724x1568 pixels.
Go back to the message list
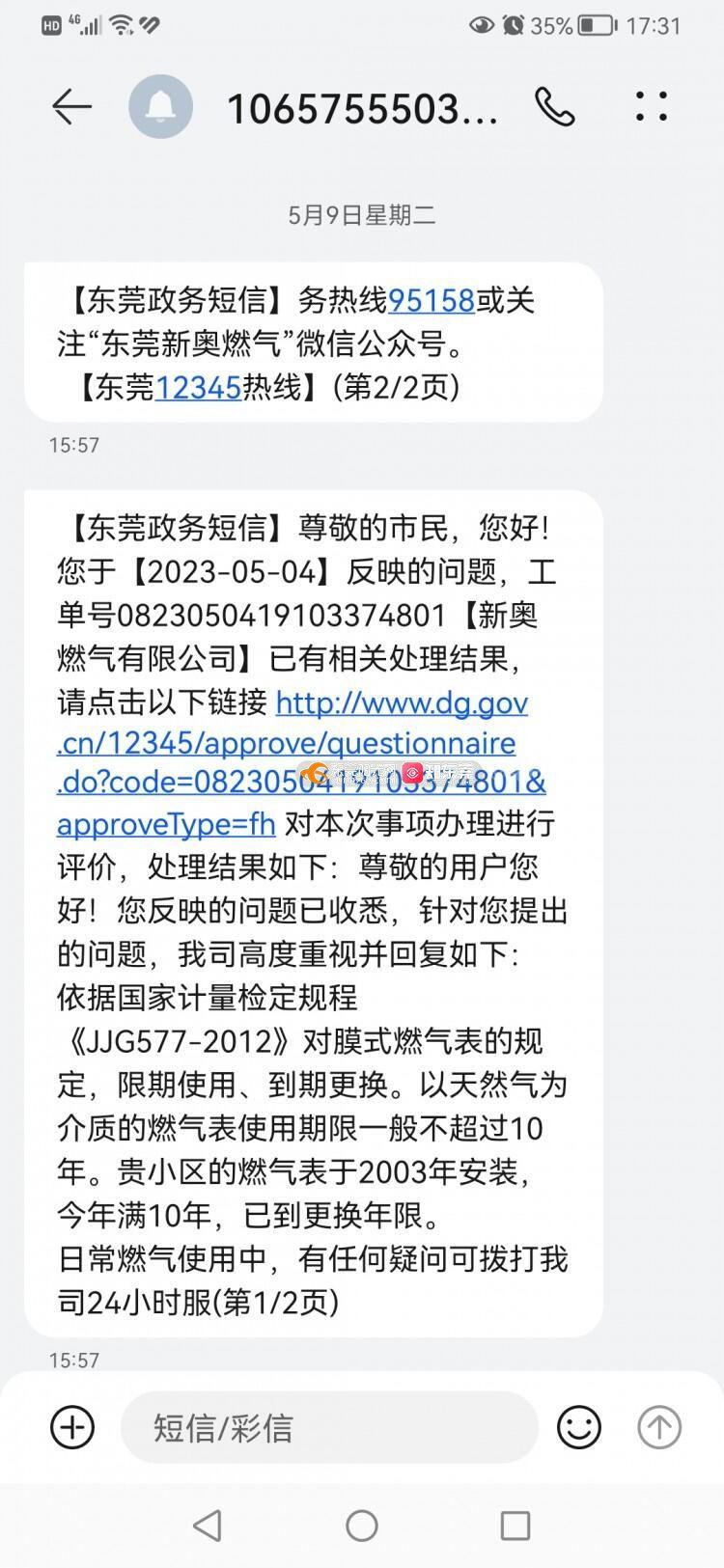point(70,107)
